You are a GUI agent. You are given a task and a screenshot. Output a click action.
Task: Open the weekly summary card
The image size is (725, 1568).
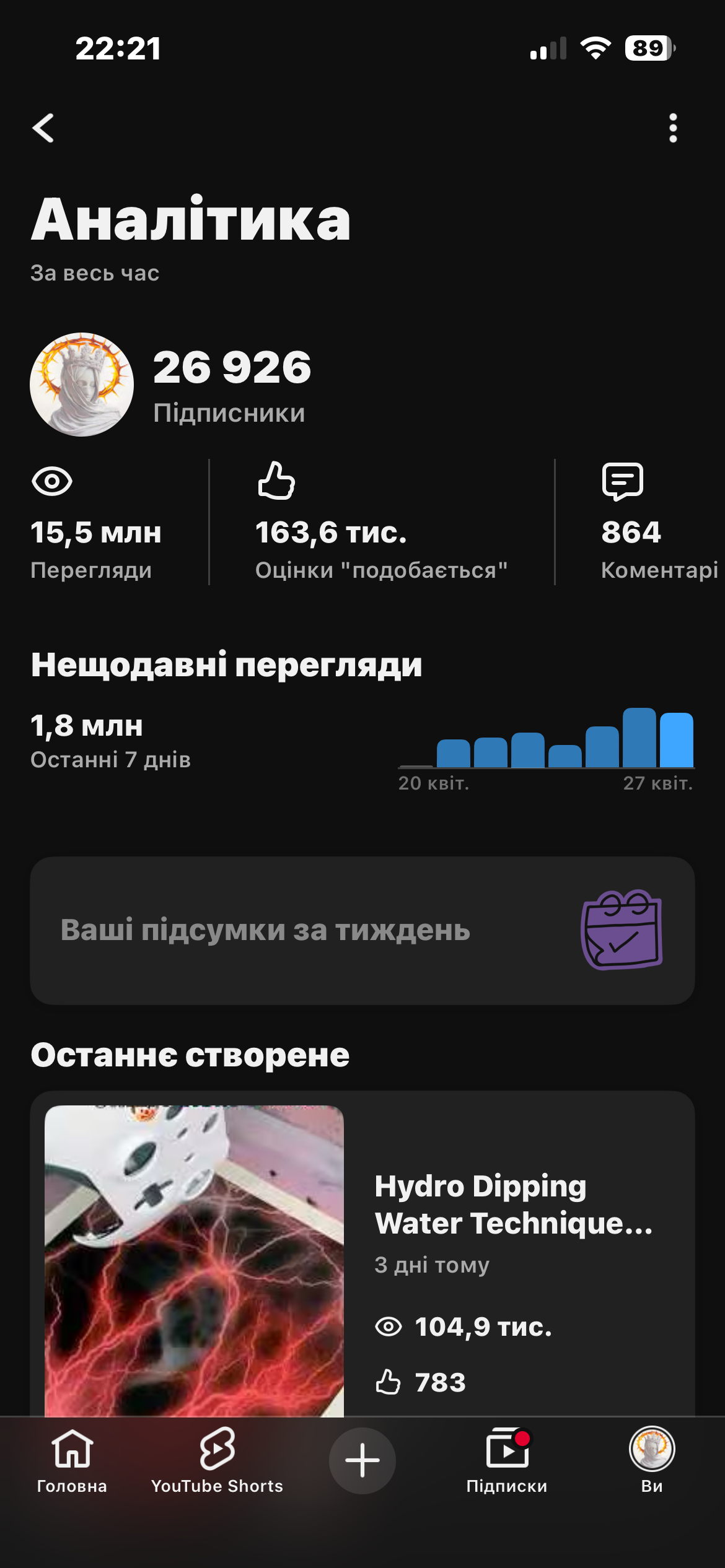click(x=362, y=930)
